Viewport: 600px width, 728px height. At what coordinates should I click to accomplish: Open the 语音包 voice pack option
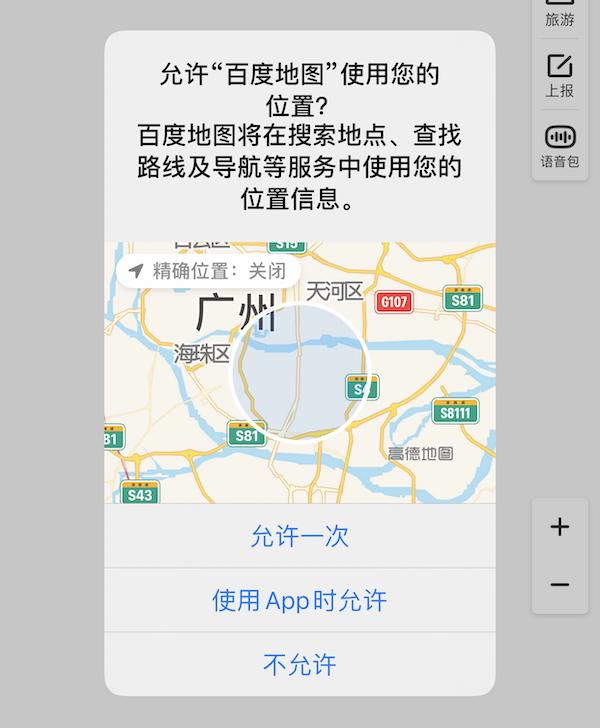(560, 145)
